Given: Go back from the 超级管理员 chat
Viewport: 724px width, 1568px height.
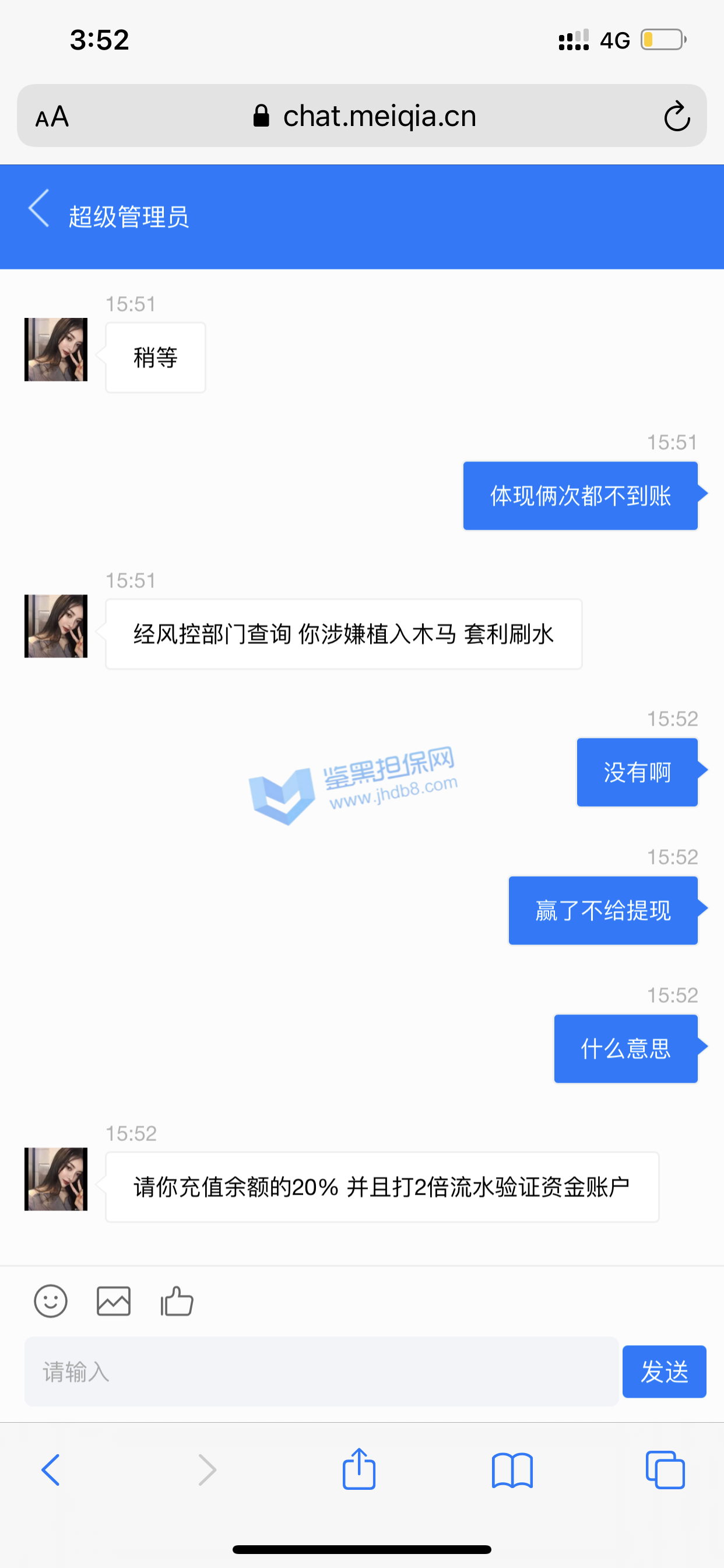Looking at the screenshot, I should pyautogui.click(x=39, y=208).
